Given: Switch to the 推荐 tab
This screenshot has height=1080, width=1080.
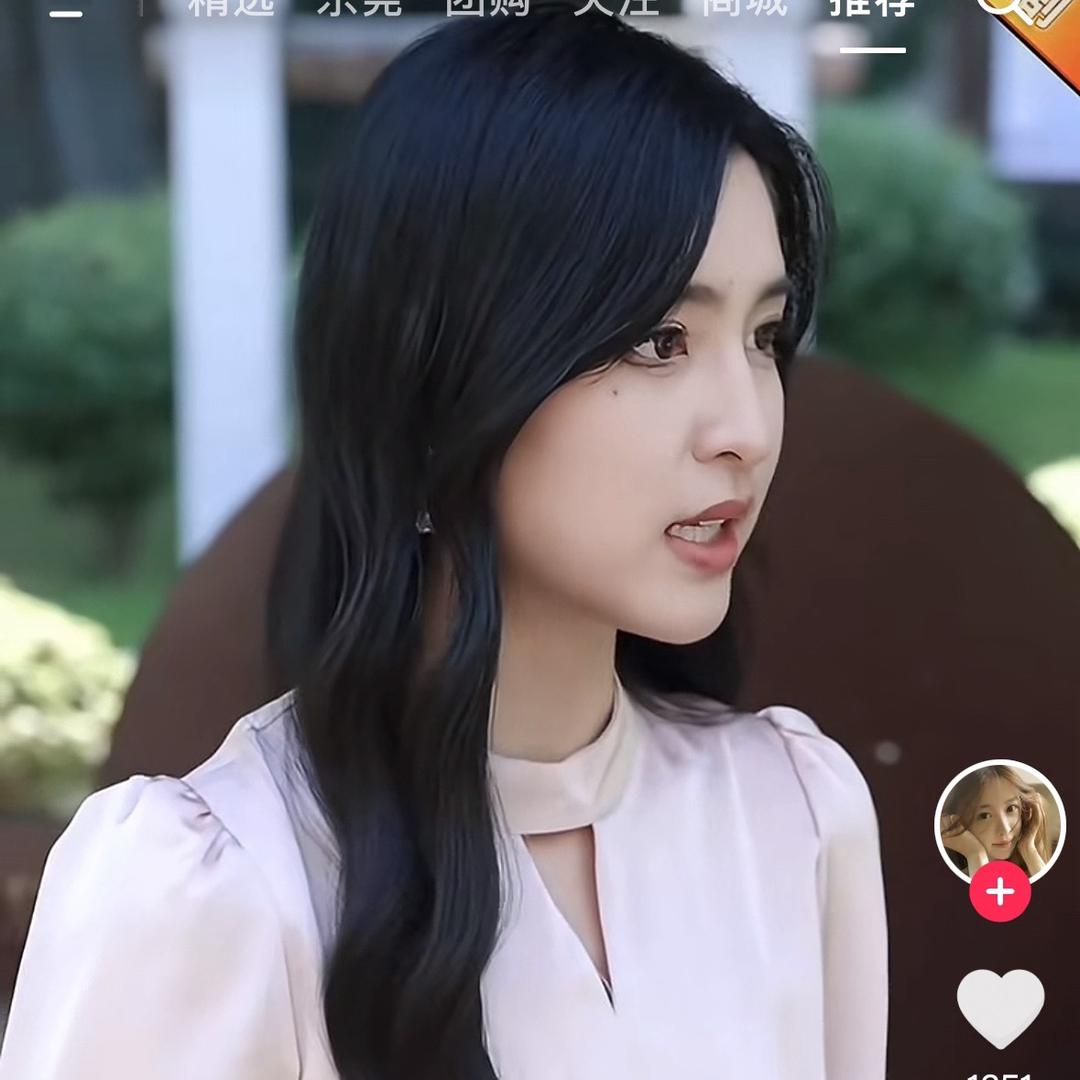Looking at the screenshot, I should click(x=872, y=7).
